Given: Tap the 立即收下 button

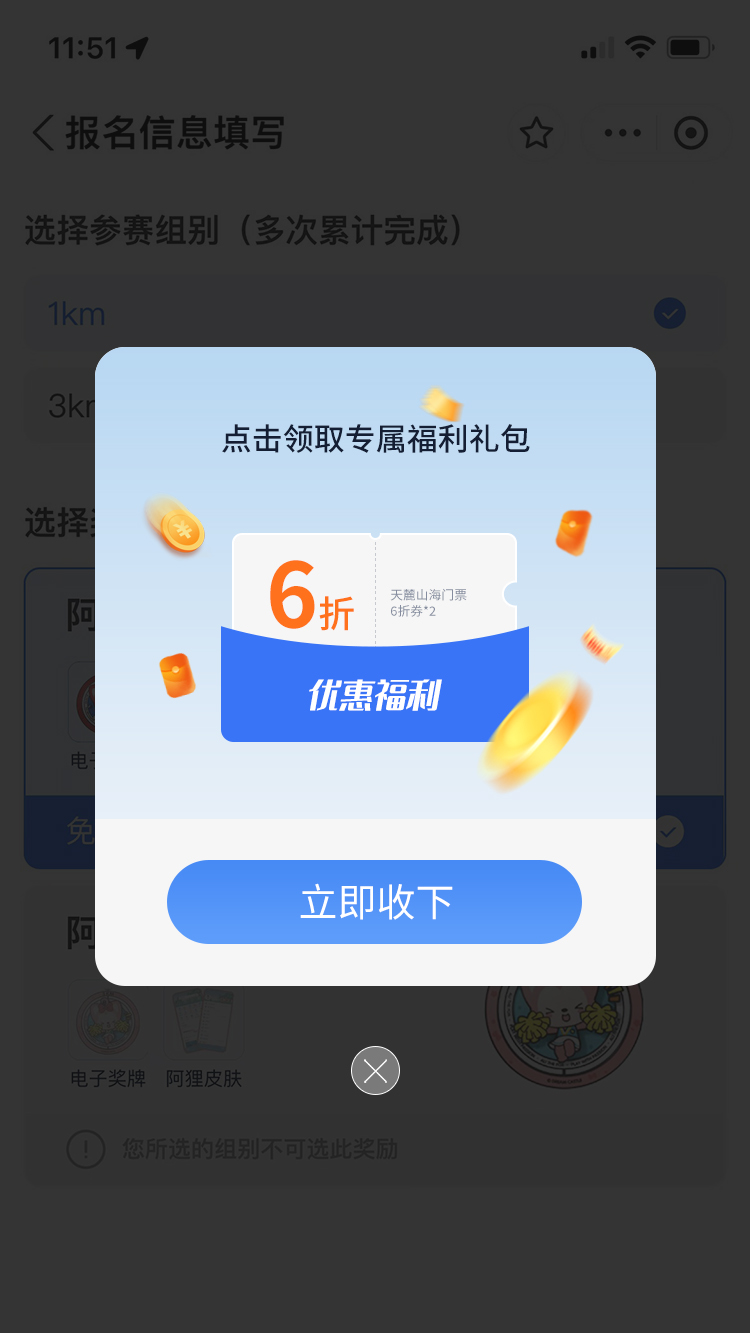Looking at the screenshot, I should 374,902.
